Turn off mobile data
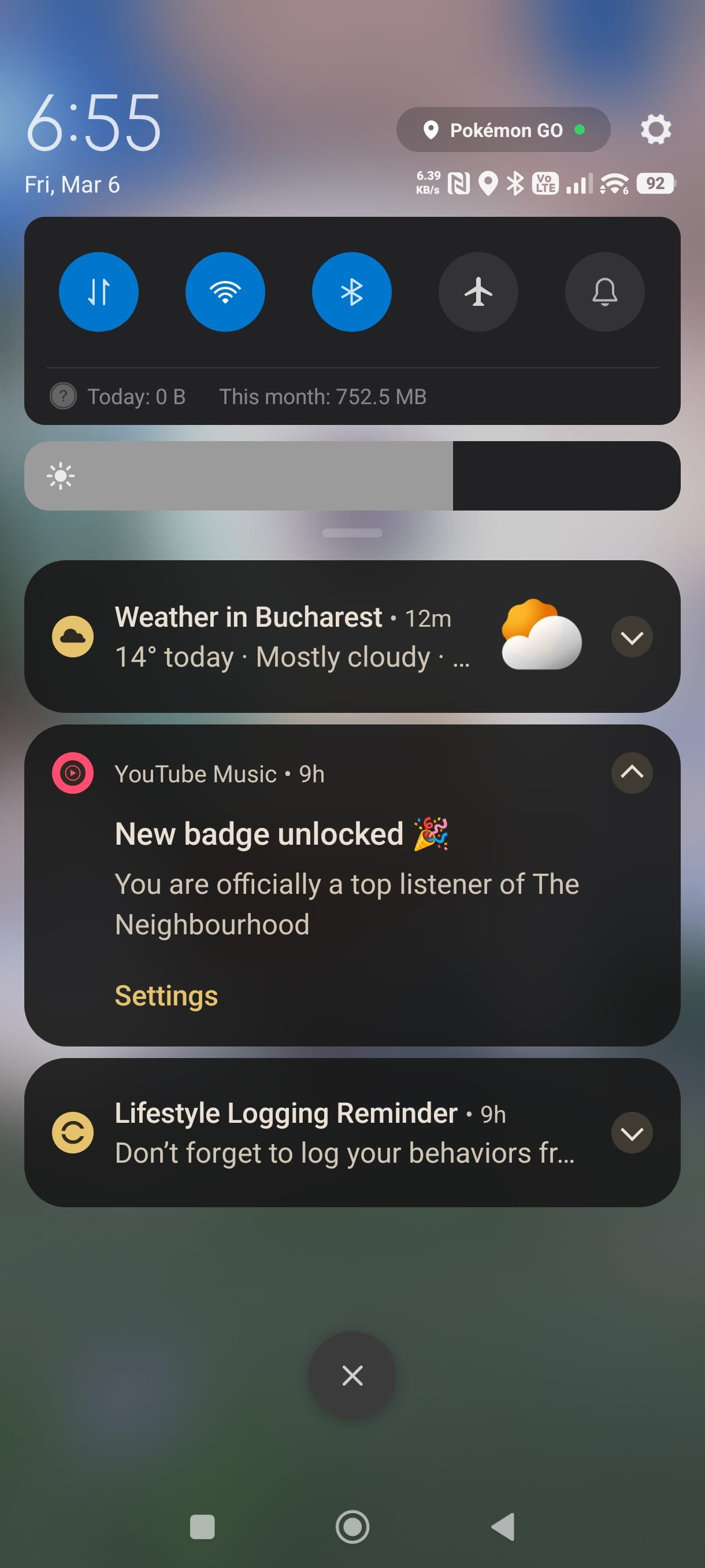Viewport: 705px width, 1568px height. [x=99, y=291]
